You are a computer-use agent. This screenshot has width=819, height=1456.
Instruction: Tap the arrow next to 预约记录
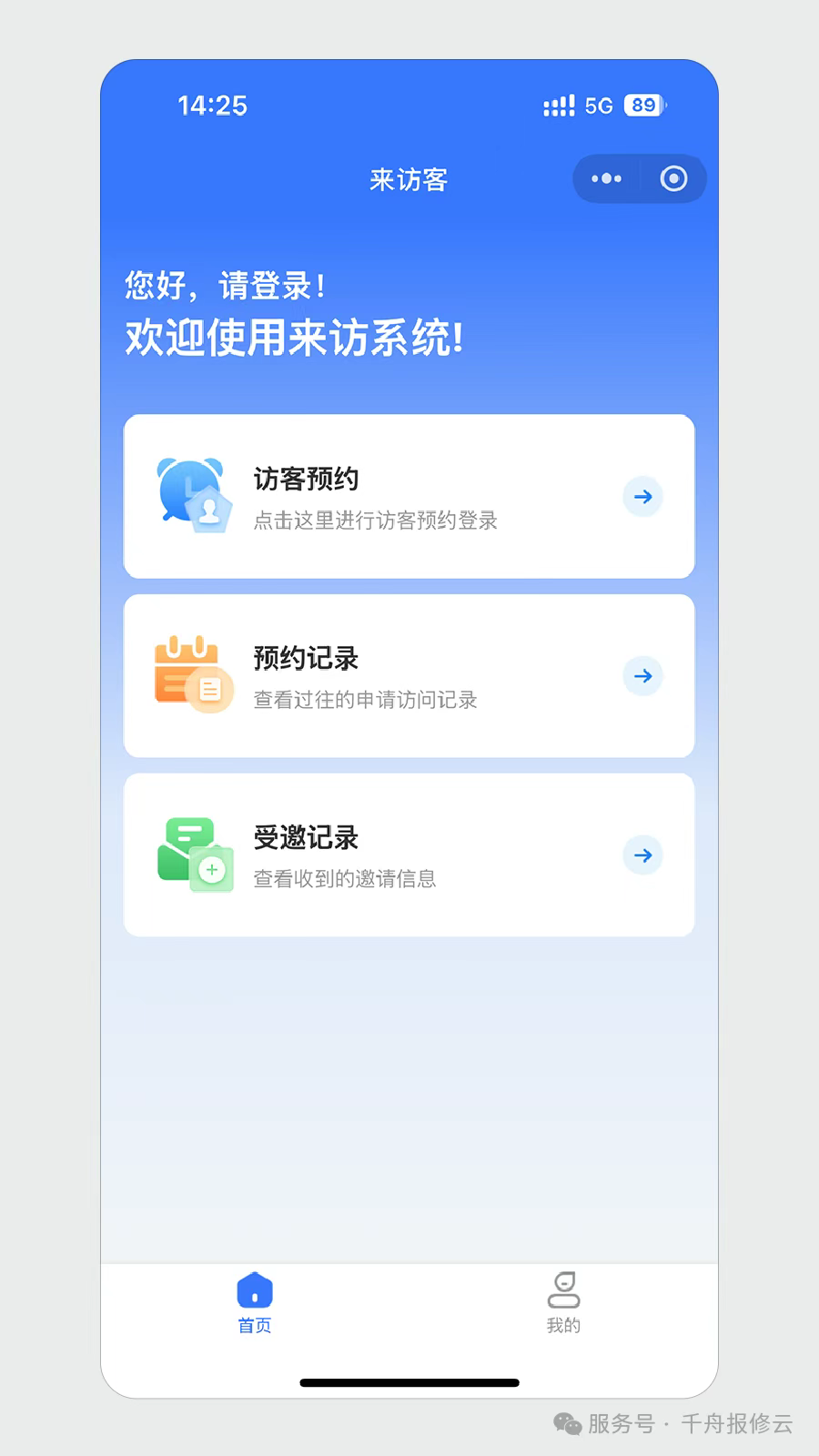642,676
